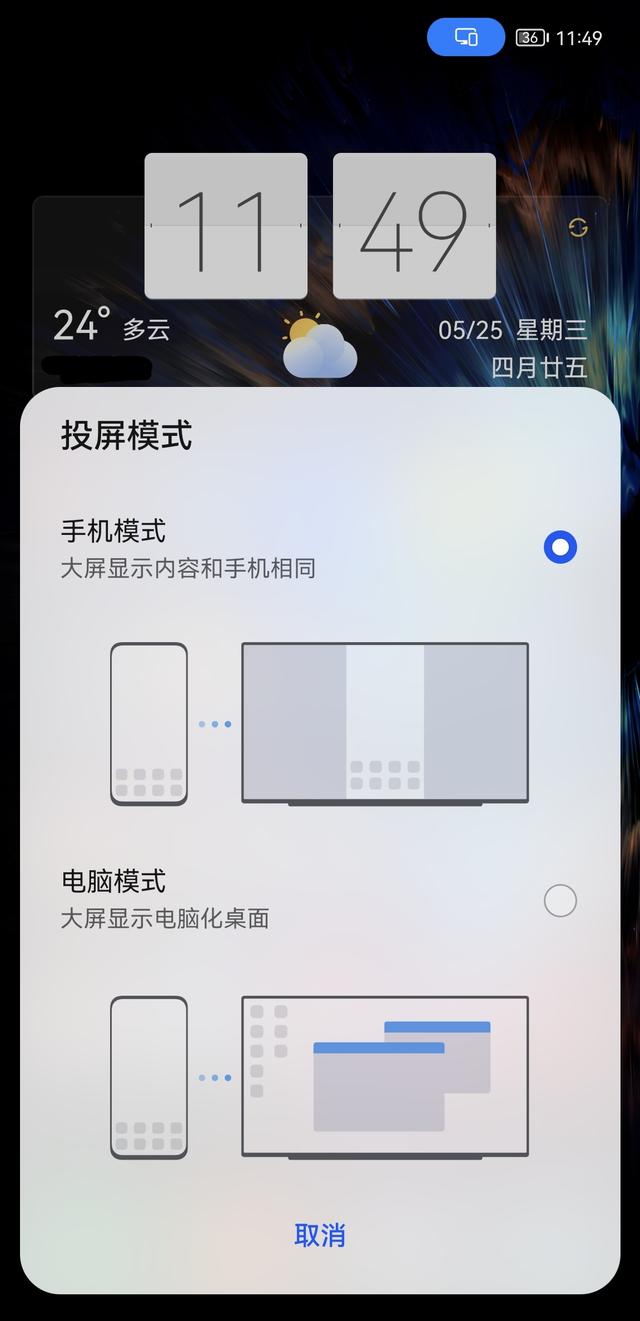Select 电脑模式 radio button
Viewport: 640px width, 1321px height.
pos(560,900)
